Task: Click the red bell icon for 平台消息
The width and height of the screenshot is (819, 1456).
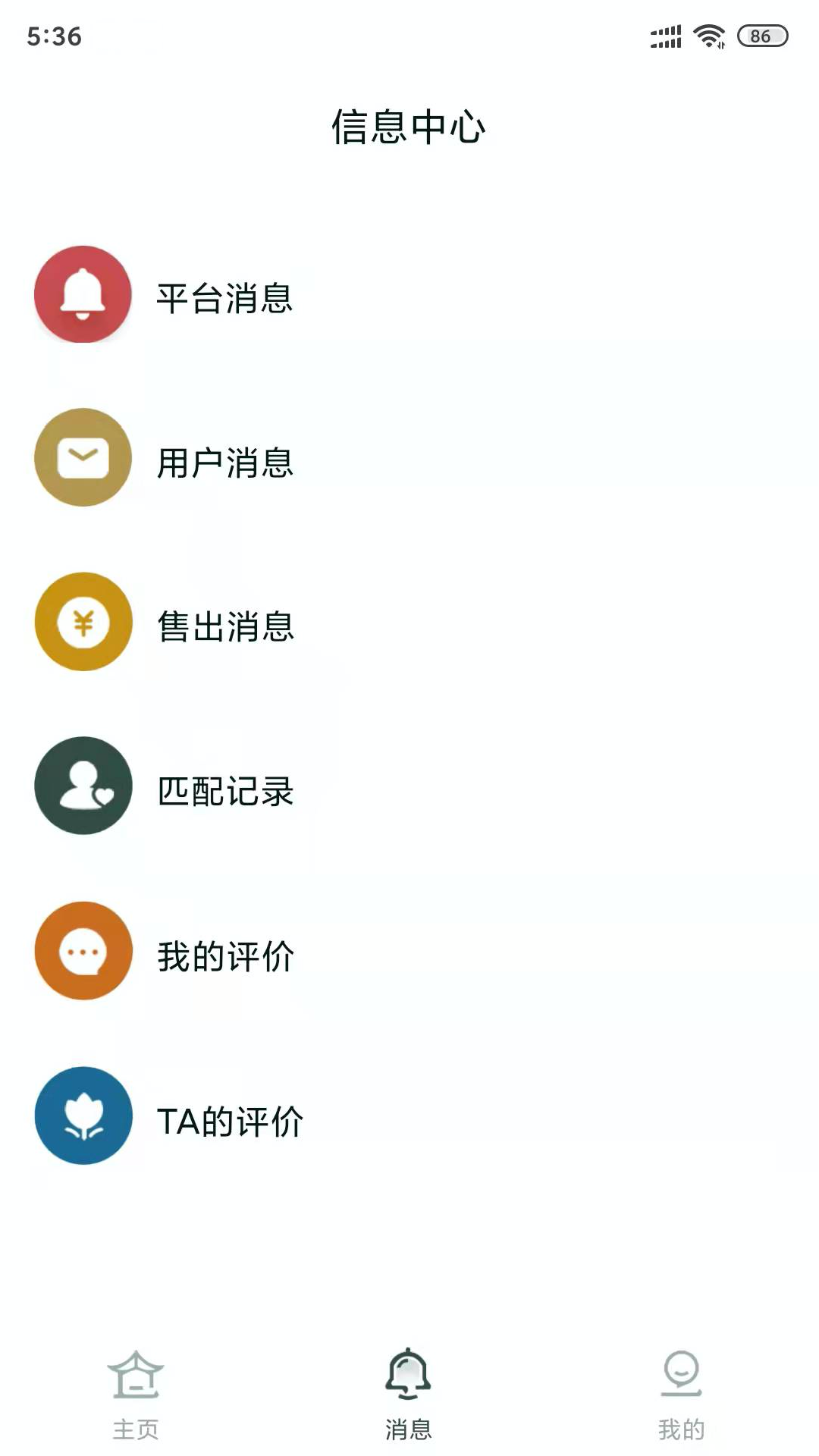Action: click(x=83, y=295)
